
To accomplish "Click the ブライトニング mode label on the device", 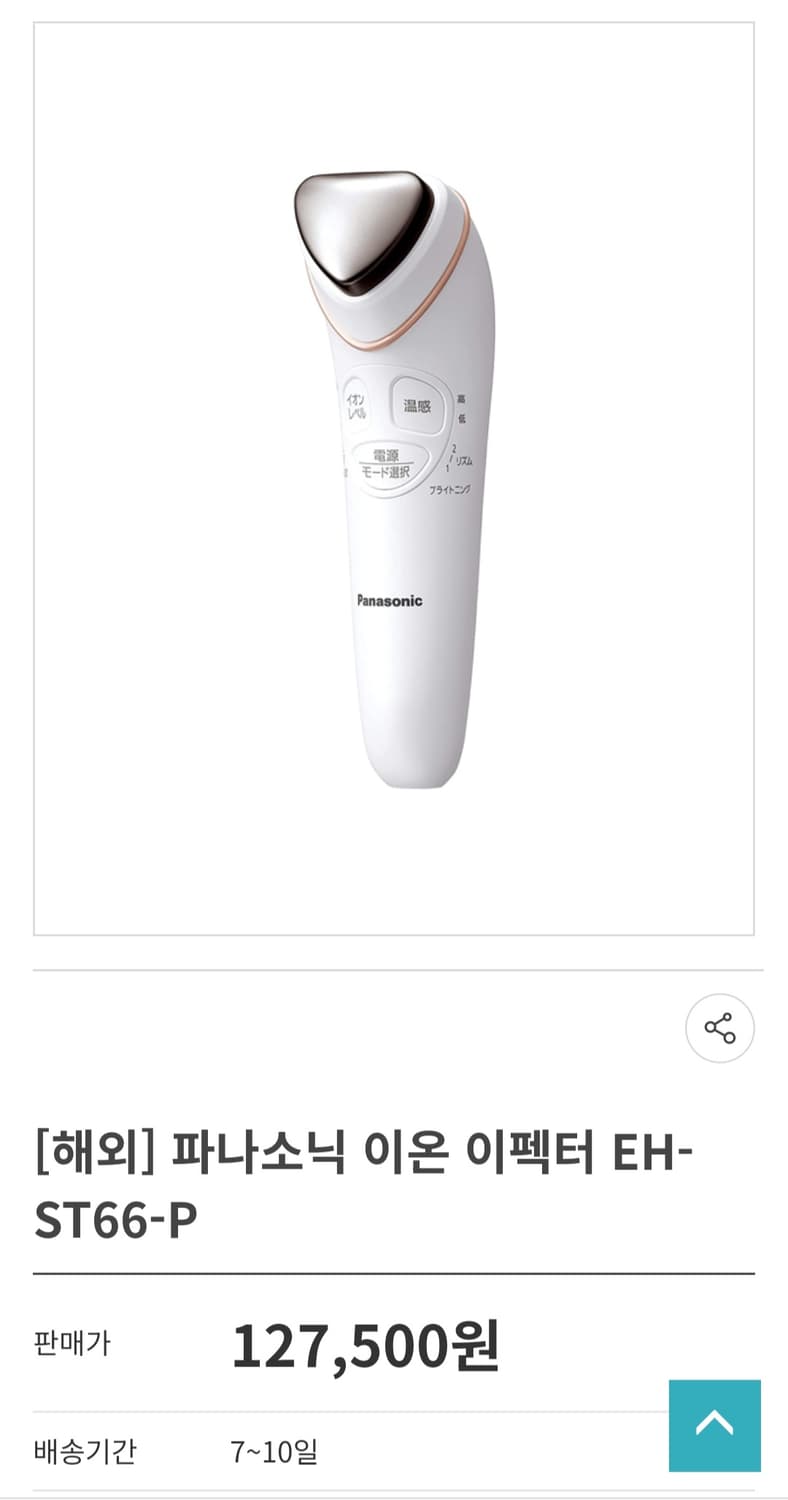I will coord(451,489).
